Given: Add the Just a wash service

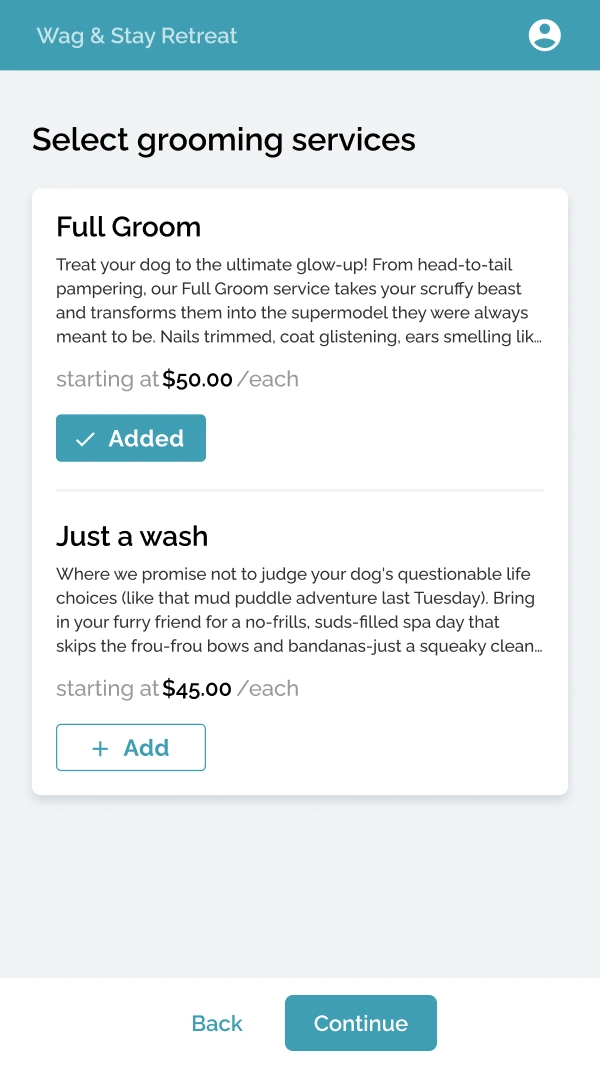Looking at the screenshot, I should tap(131, 747).
